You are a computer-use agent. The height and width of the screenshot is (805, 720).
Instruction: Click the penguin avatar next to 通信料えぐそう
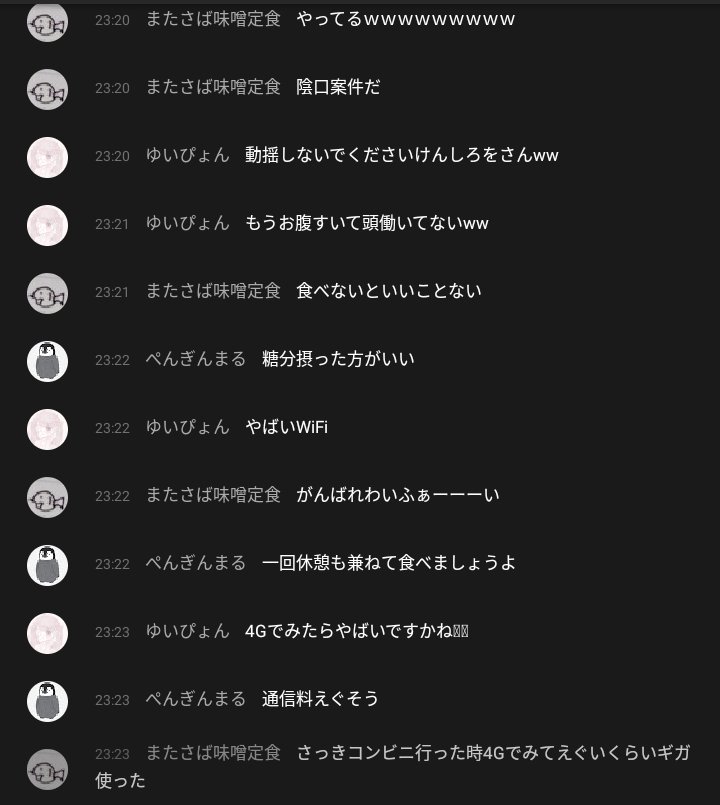(47, 700)
